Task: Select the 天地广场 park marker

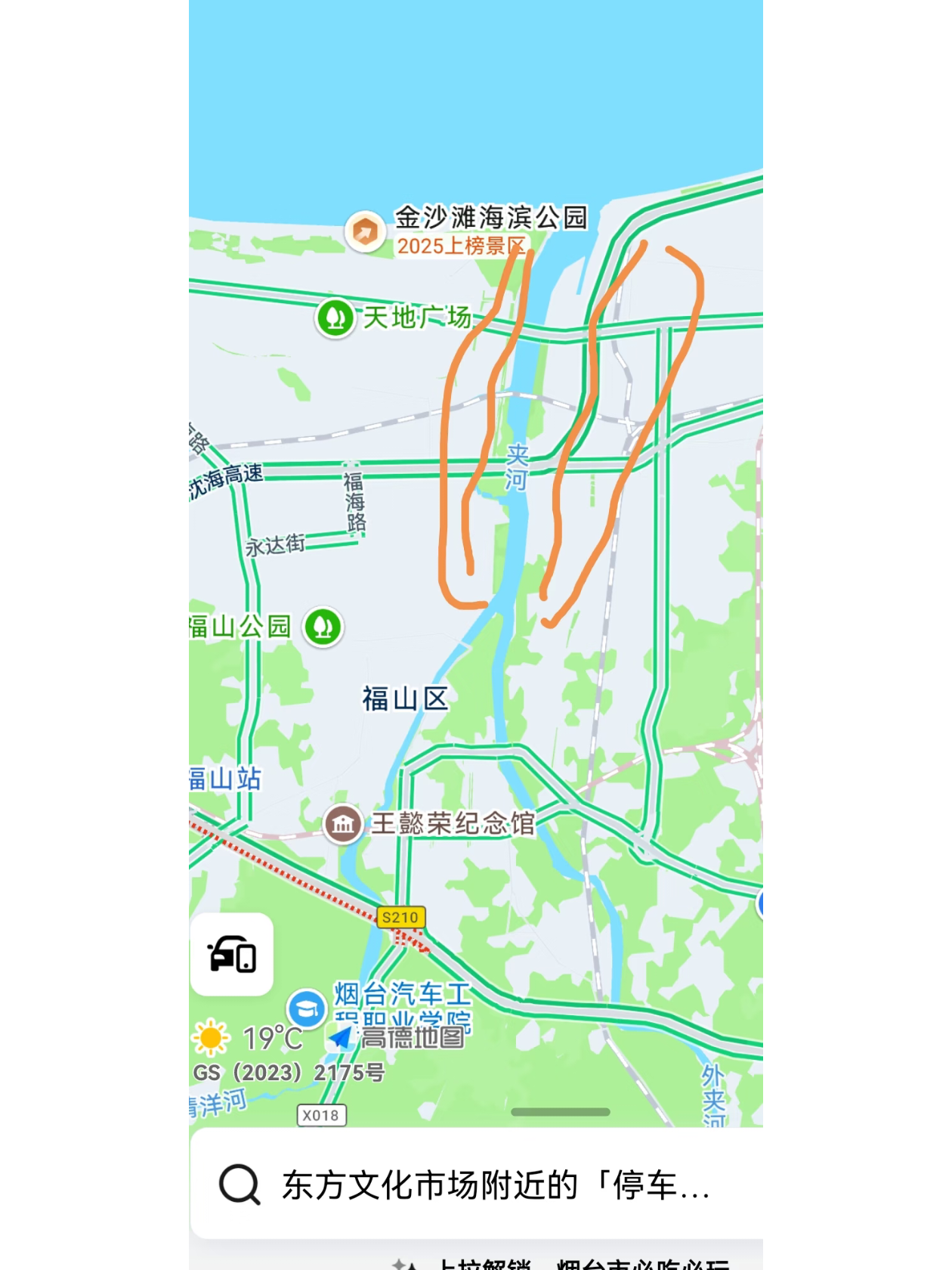Action: (x=335, y=317)
